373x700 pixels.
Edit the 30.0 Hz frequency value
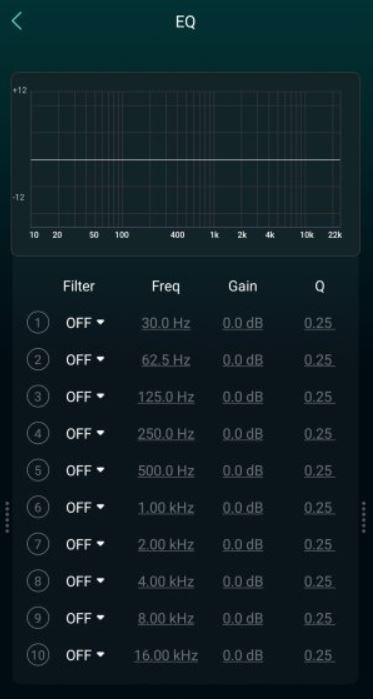point(166,323)
